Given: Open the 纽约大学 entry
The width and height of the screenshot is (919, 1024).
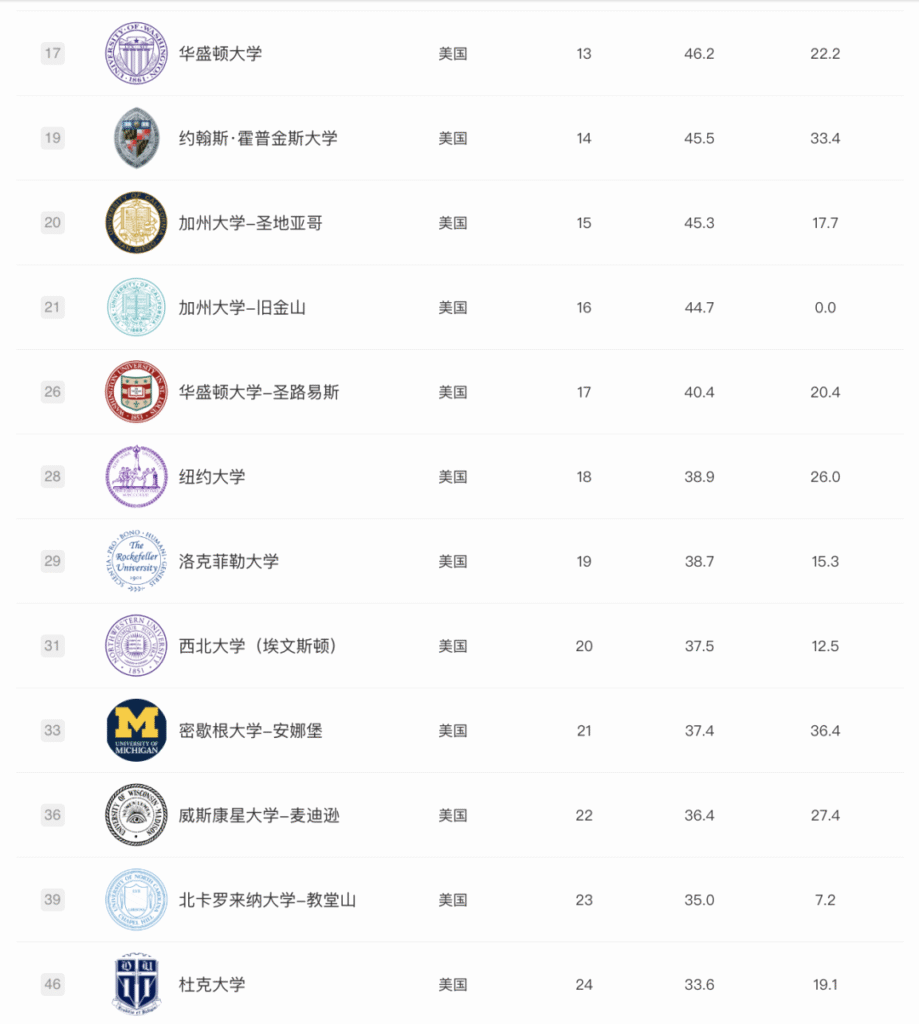Looking at the screenshot, I should (x=212, y=477).
